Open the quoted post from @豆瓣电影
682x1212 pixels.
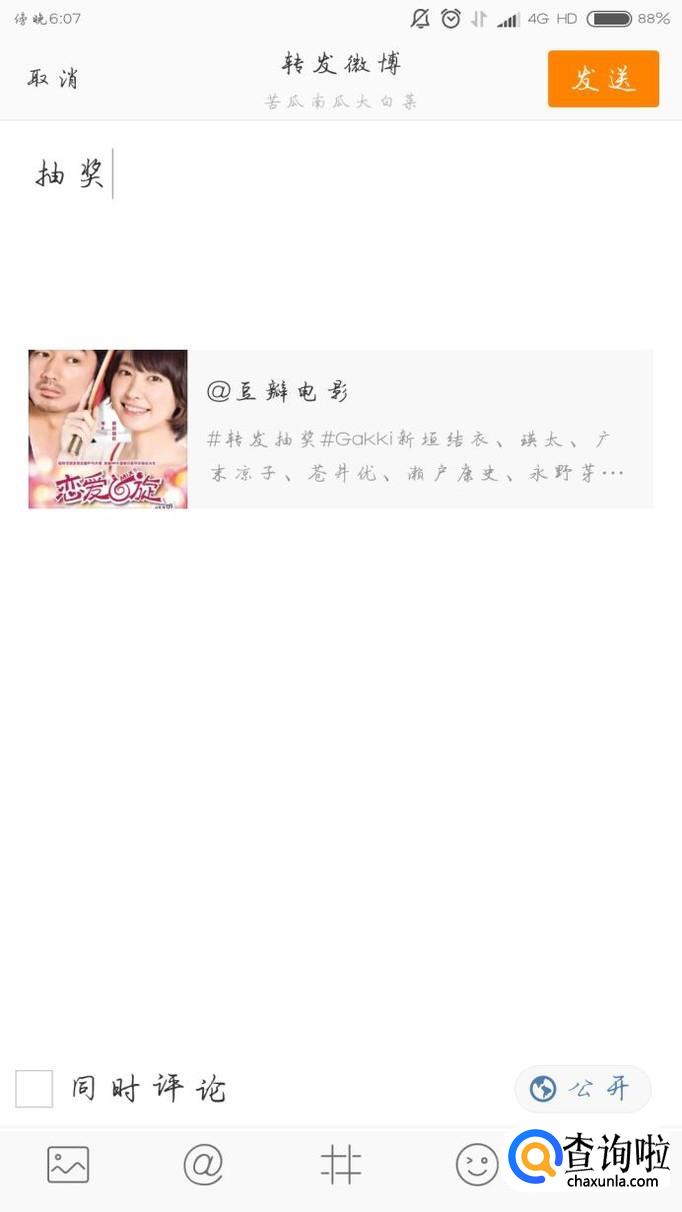coord(341,429)
